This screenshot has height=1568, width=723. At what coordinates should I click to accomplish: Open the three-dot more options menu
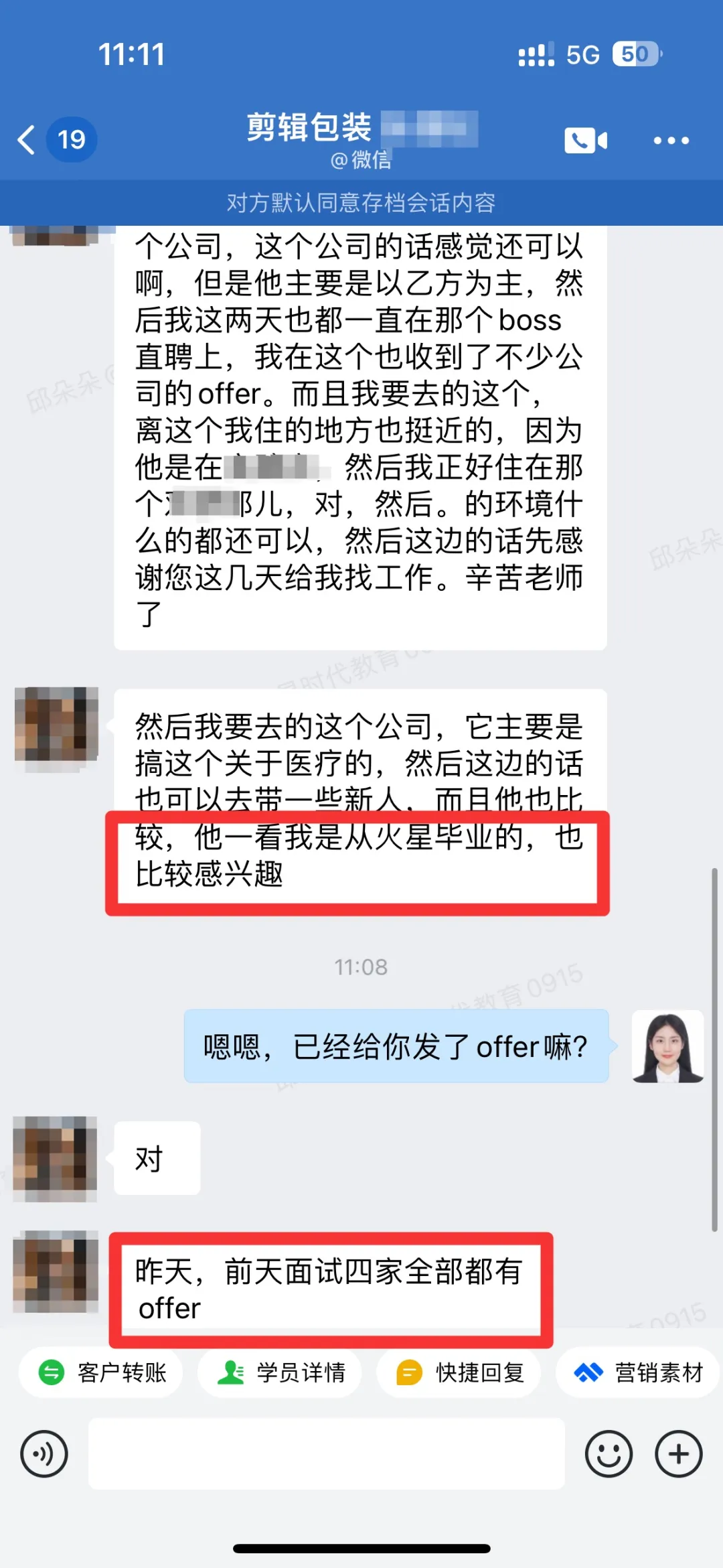(x=671, y=140)
